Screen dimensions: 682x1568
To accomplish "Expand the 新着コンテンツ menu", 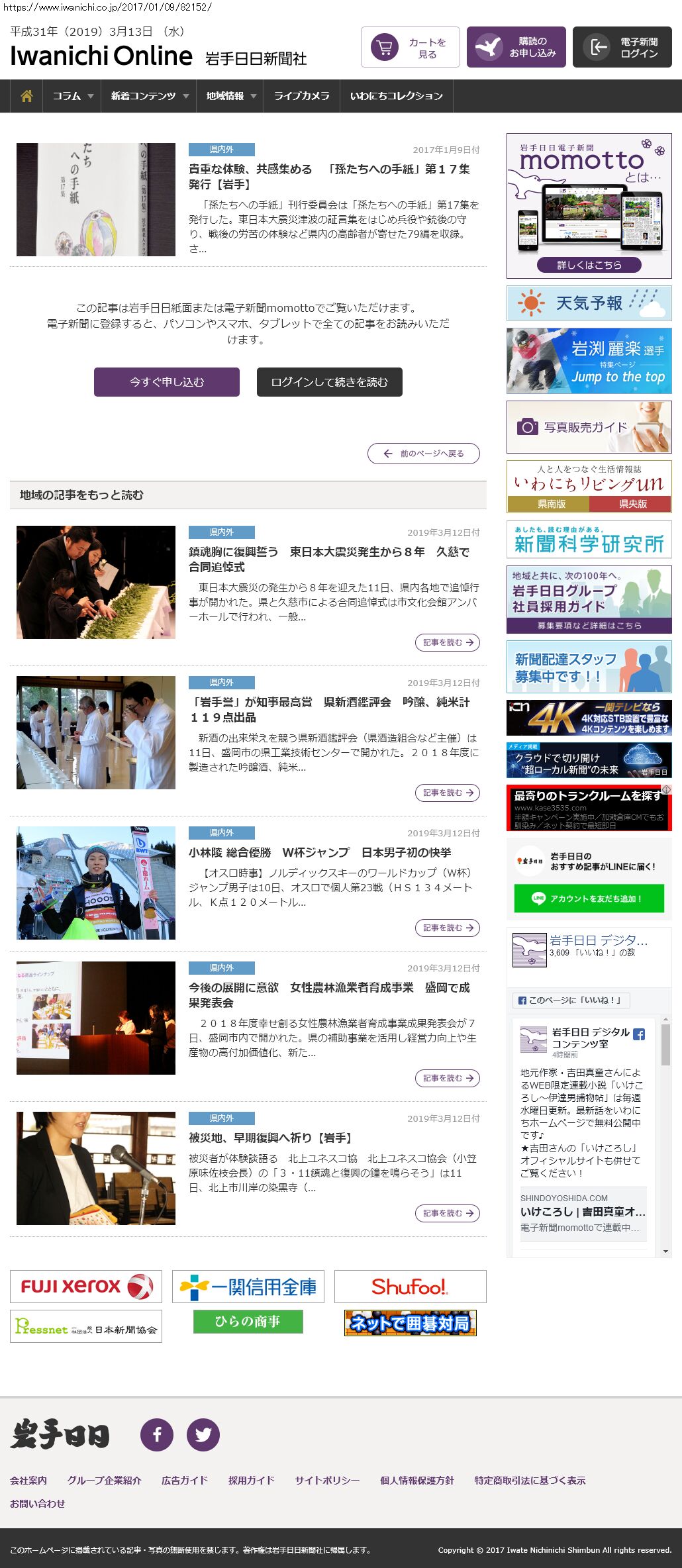I will (x=149, y=96).
